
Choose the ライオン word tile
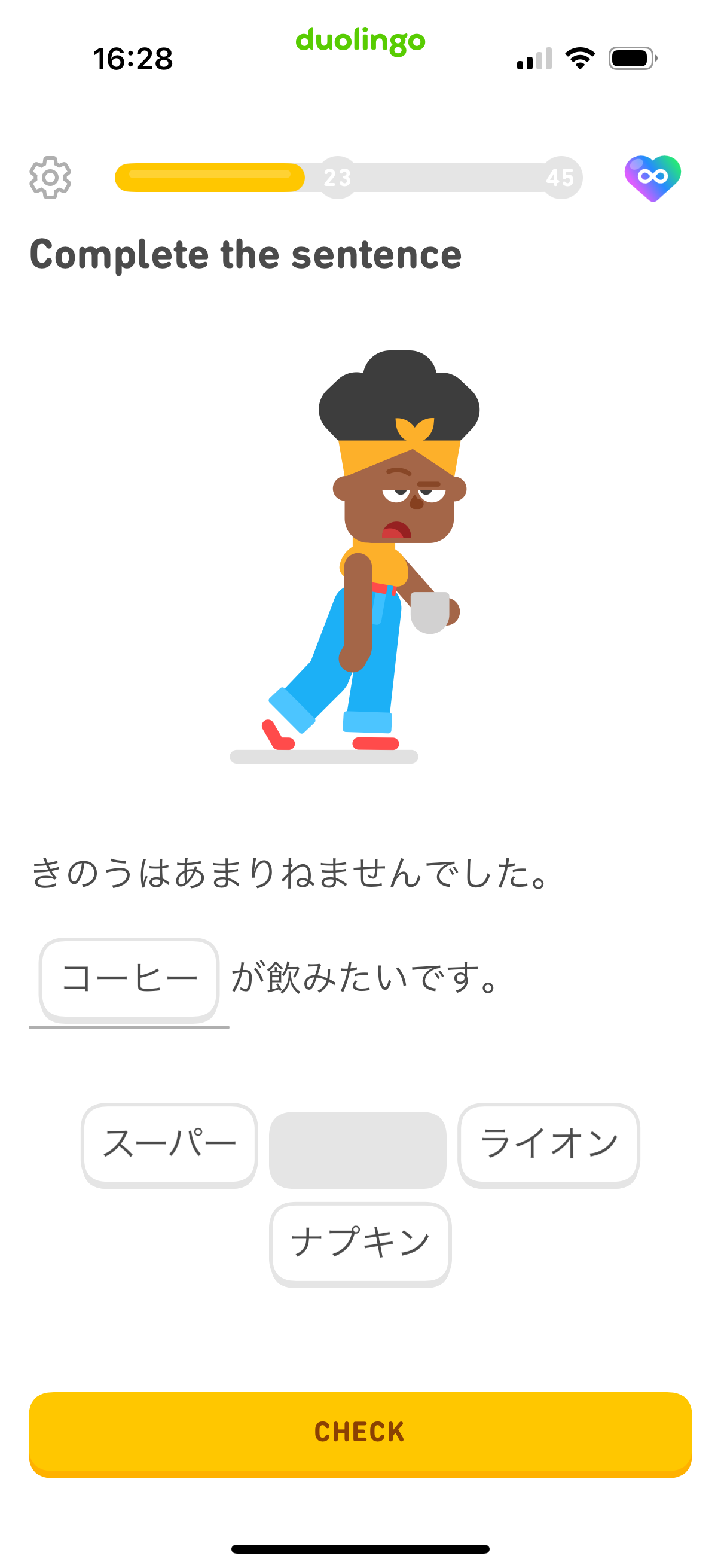[548, 1145]
